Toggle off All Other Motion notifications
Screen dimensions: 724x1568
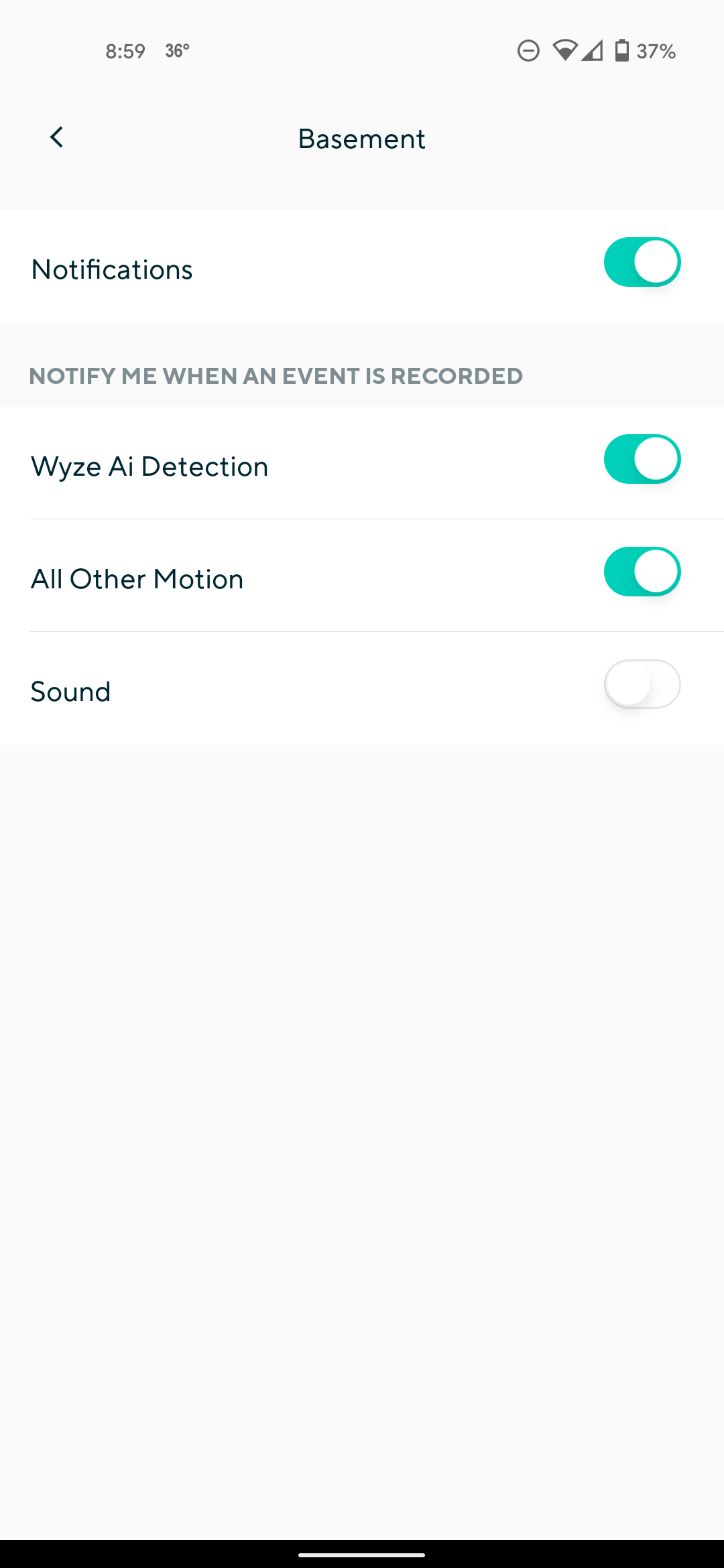click(x=642, y=572)
